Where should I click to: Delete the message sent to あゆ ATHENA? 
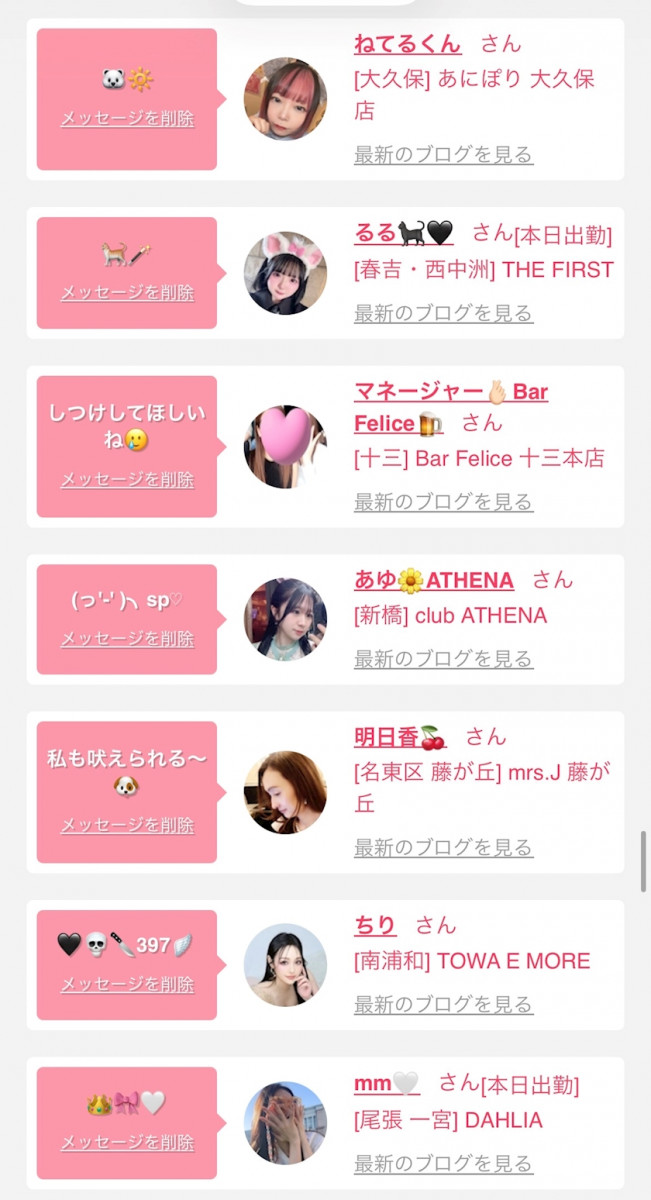pyautogui.click(x=127, y=639)
